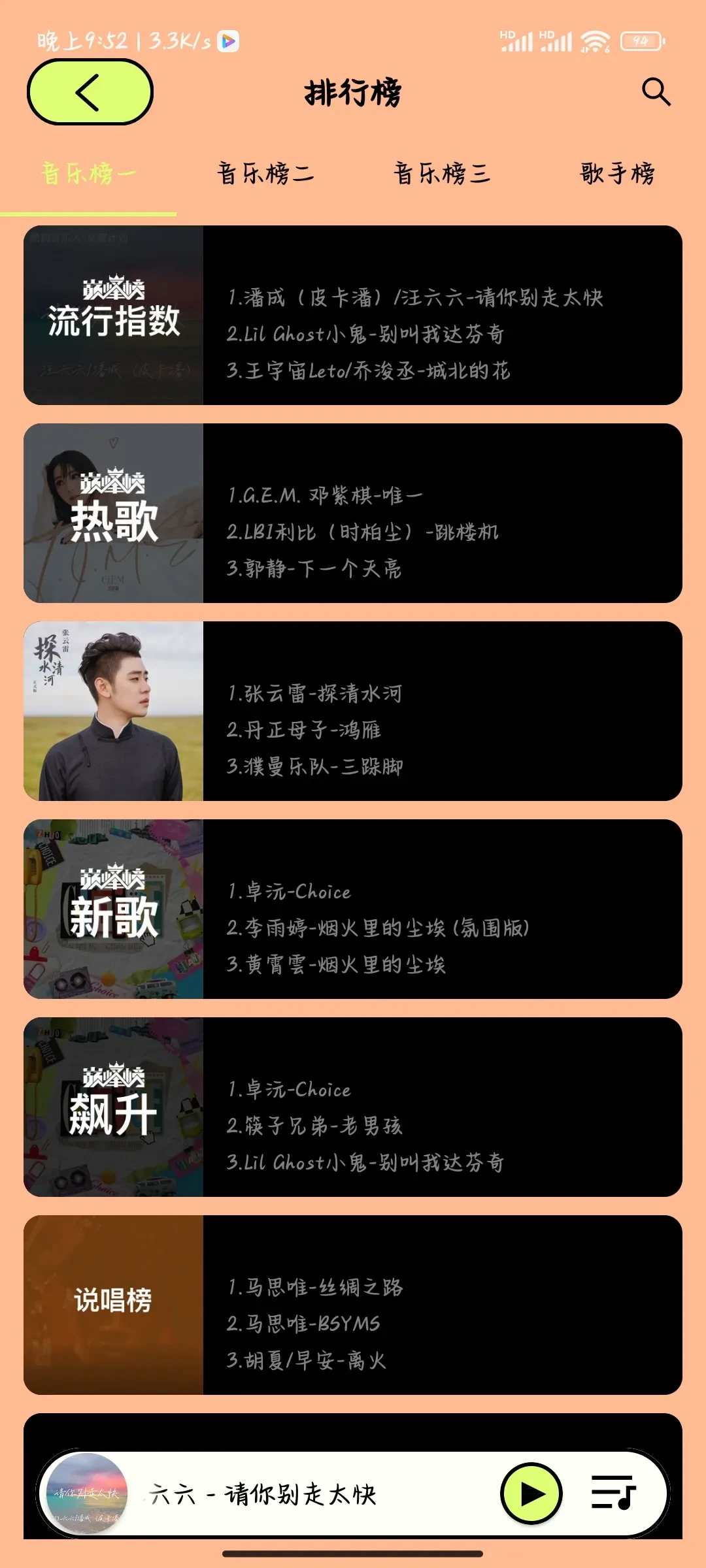The width and height of the screenshot is (706, 1568).
Task: Switch to the 歌手榜 tab
Action: point(617,174)
